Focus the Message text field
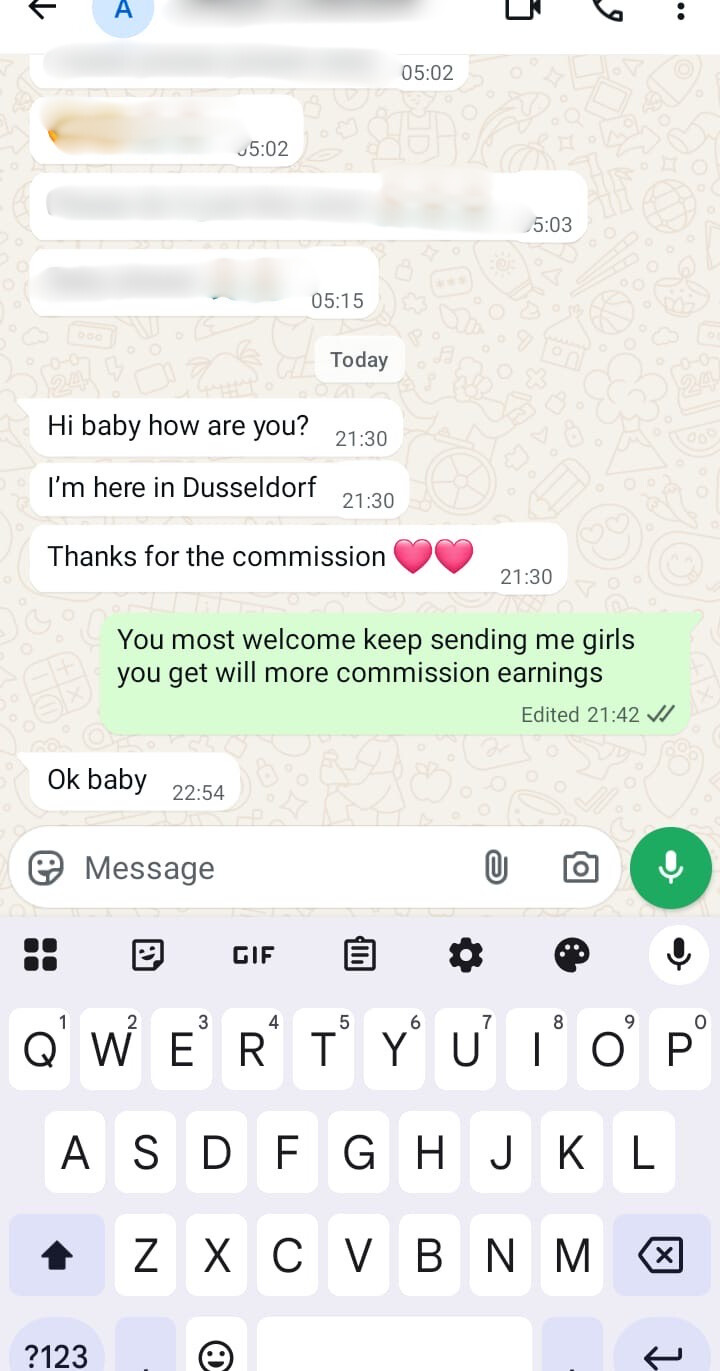This screenshot has height=1371, width=720. point(270,868)
